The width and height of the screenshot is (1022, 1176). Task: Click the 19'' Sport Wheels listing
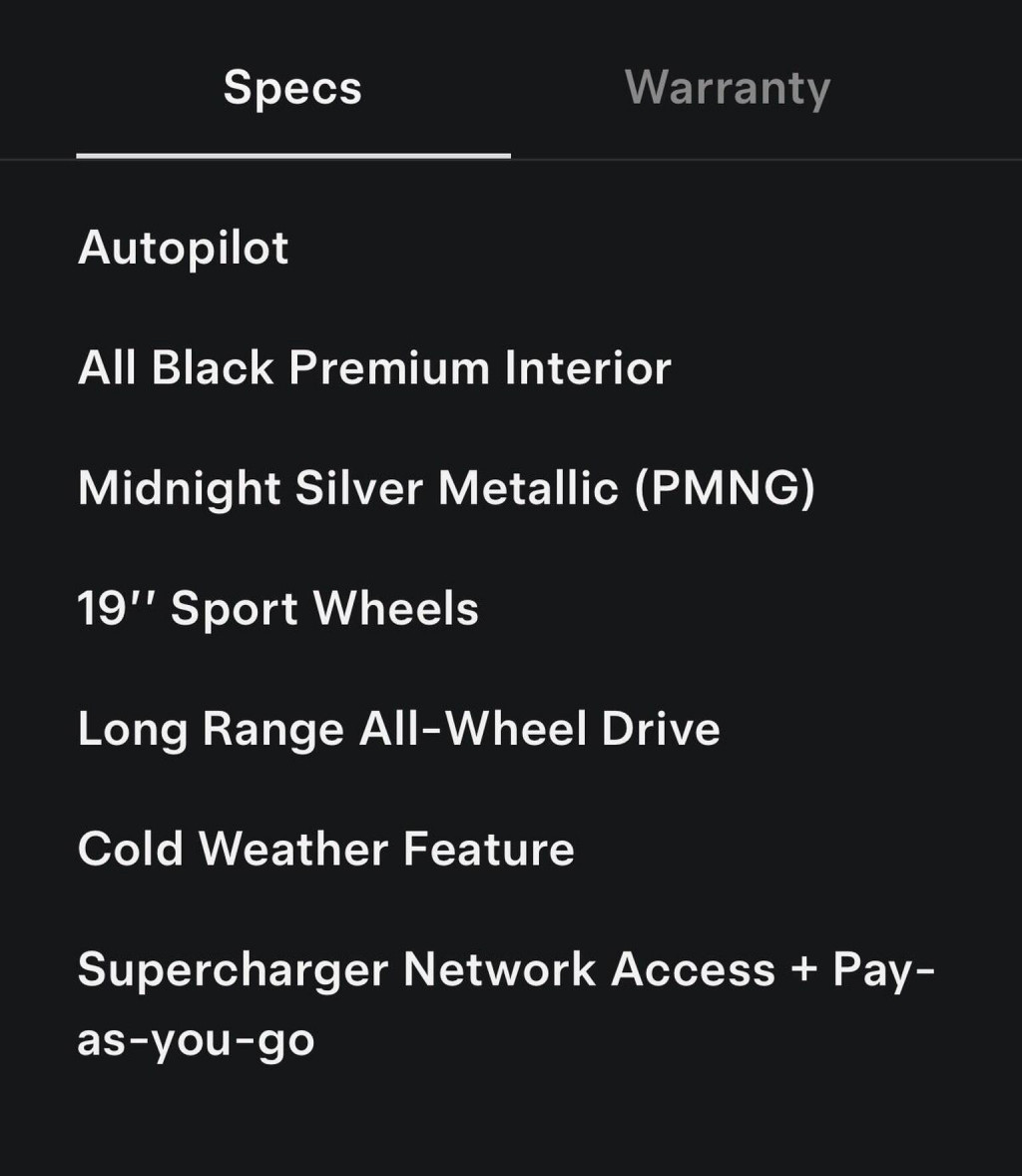pyautogui.click(x=278, y=609)
